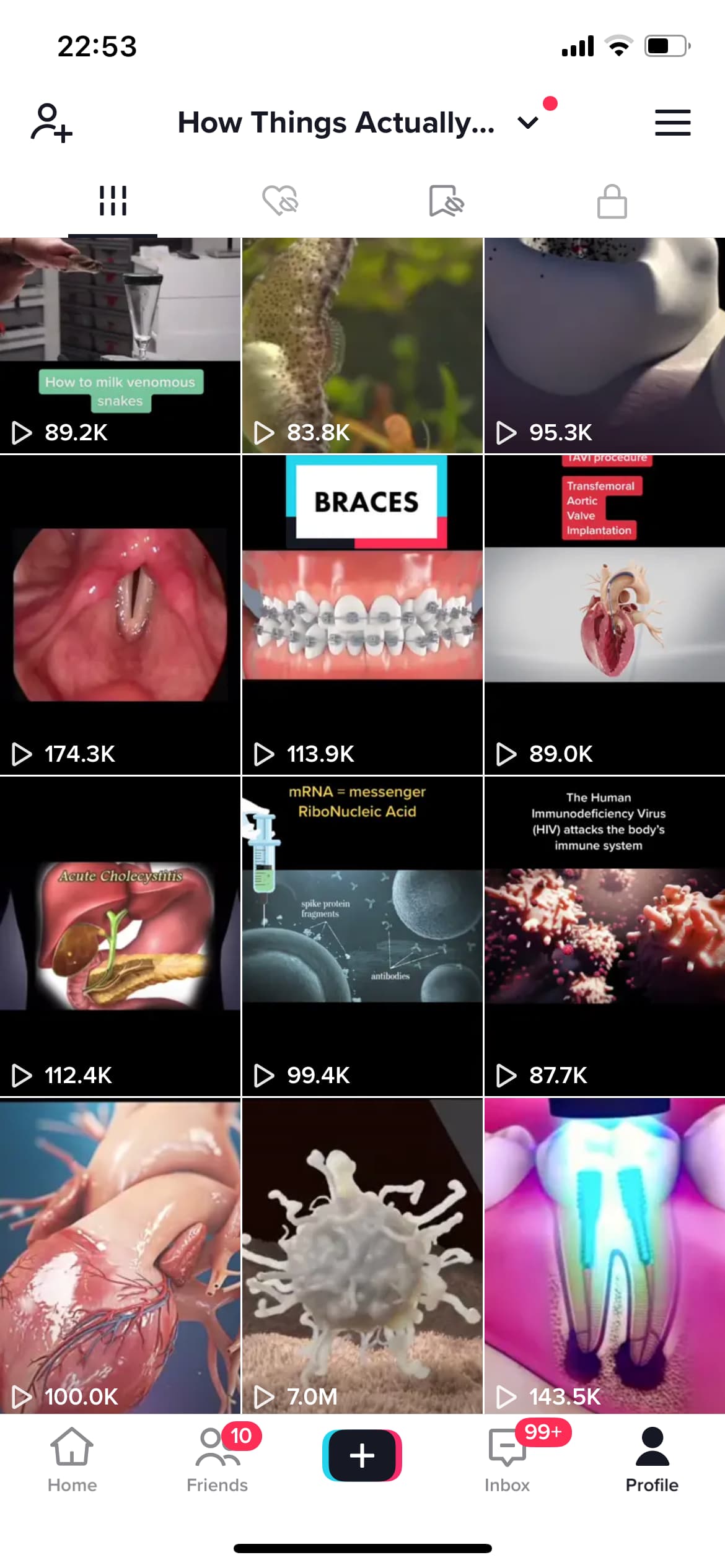Open the HIV immune system video
Image resolution: width=725 pixels, height=1568 pixels.
pos(605,936)
